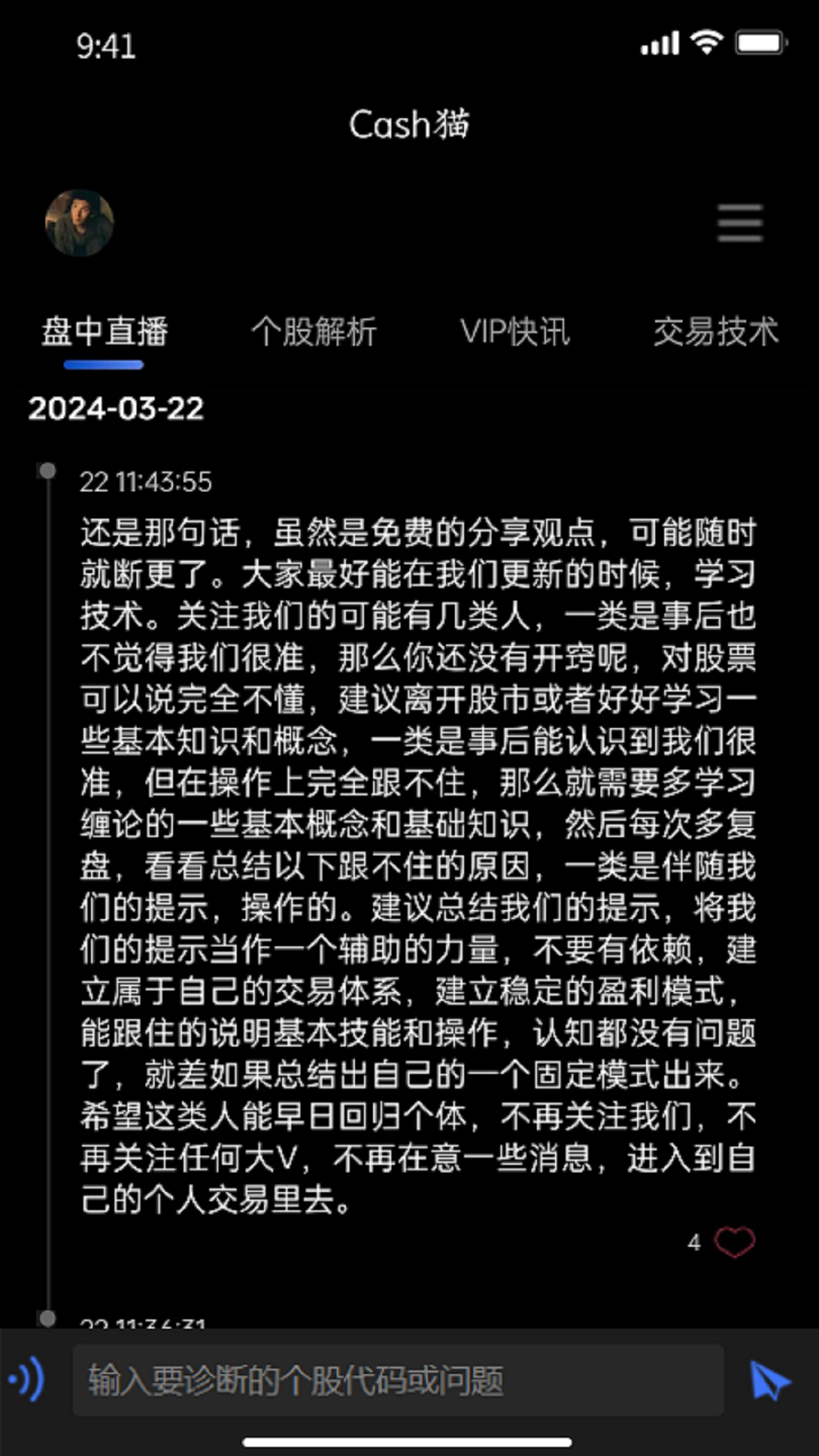Tap the 输入要诊断的个股代码或问题 field

(x=398, y=1380)
